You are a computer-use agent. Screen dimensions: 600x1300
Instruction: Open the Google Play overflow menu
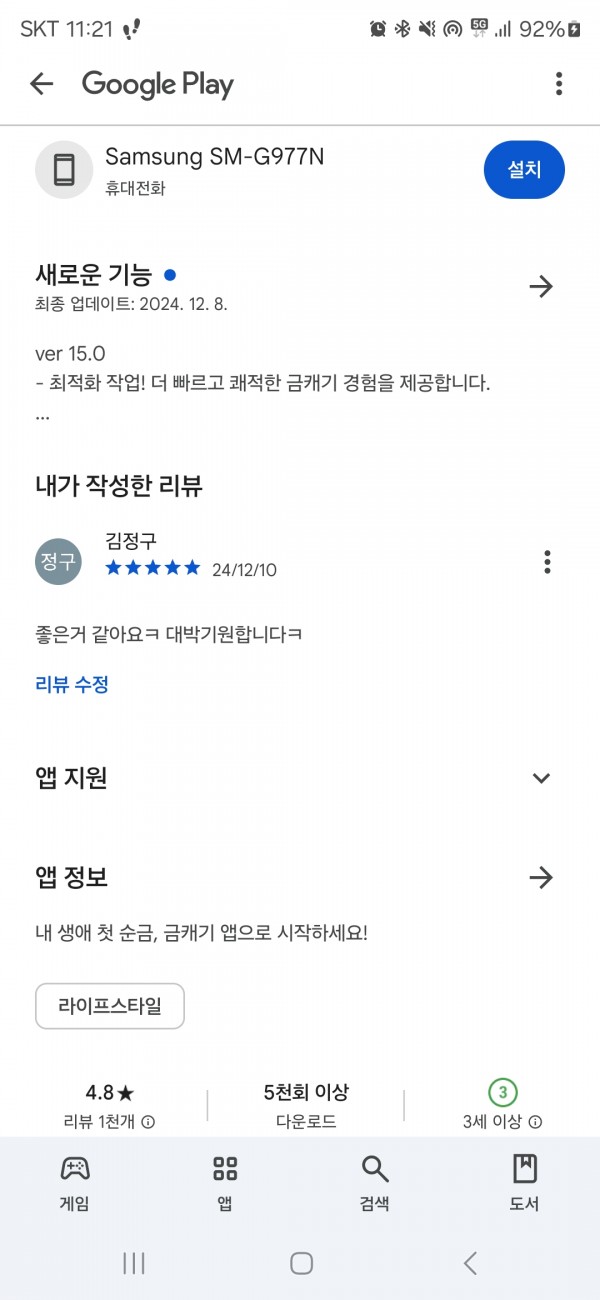559,84
